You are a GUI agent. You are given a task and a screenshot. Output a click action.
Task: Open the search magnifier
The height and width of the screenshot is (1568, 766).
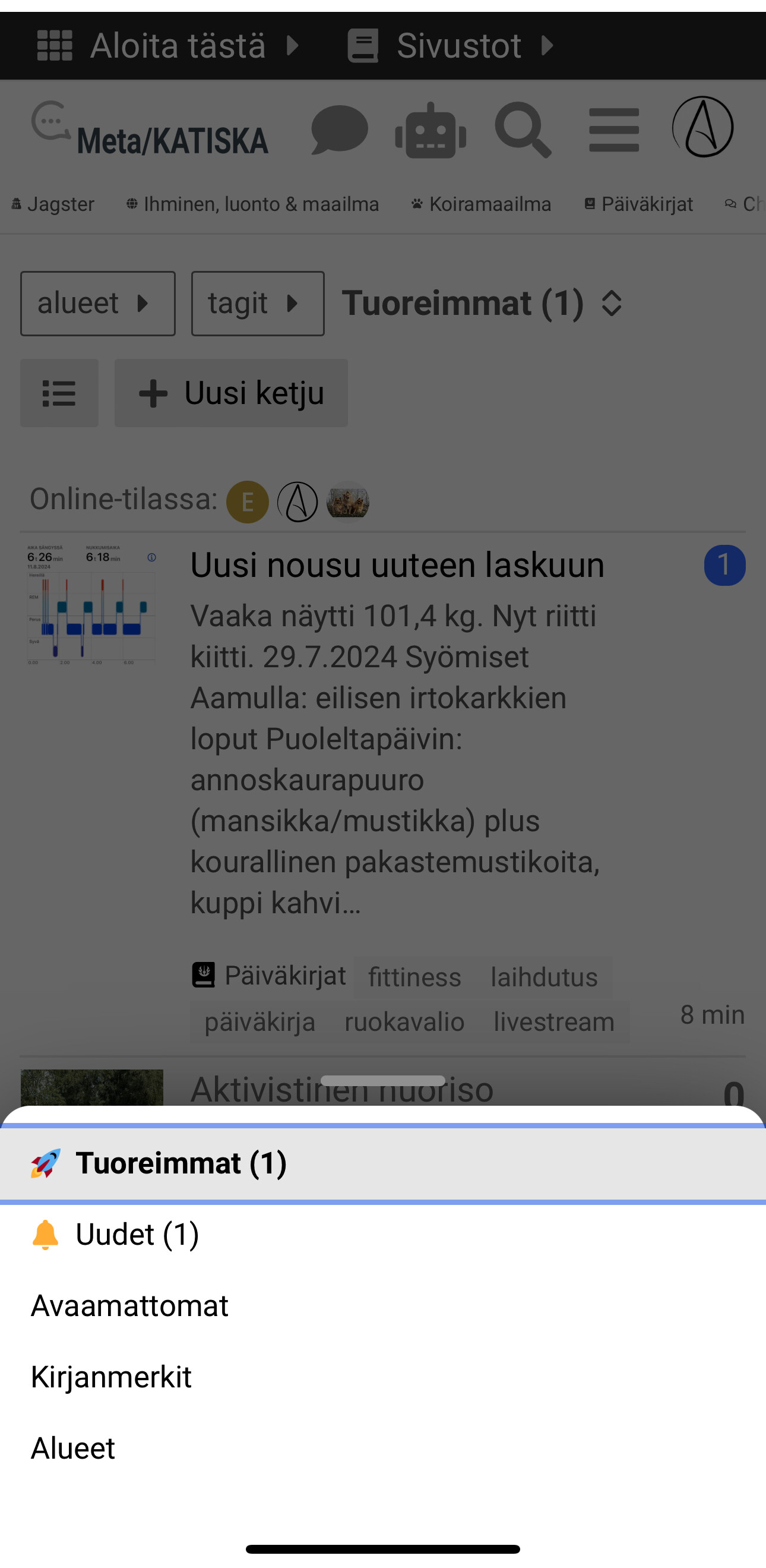pos(522,129)
